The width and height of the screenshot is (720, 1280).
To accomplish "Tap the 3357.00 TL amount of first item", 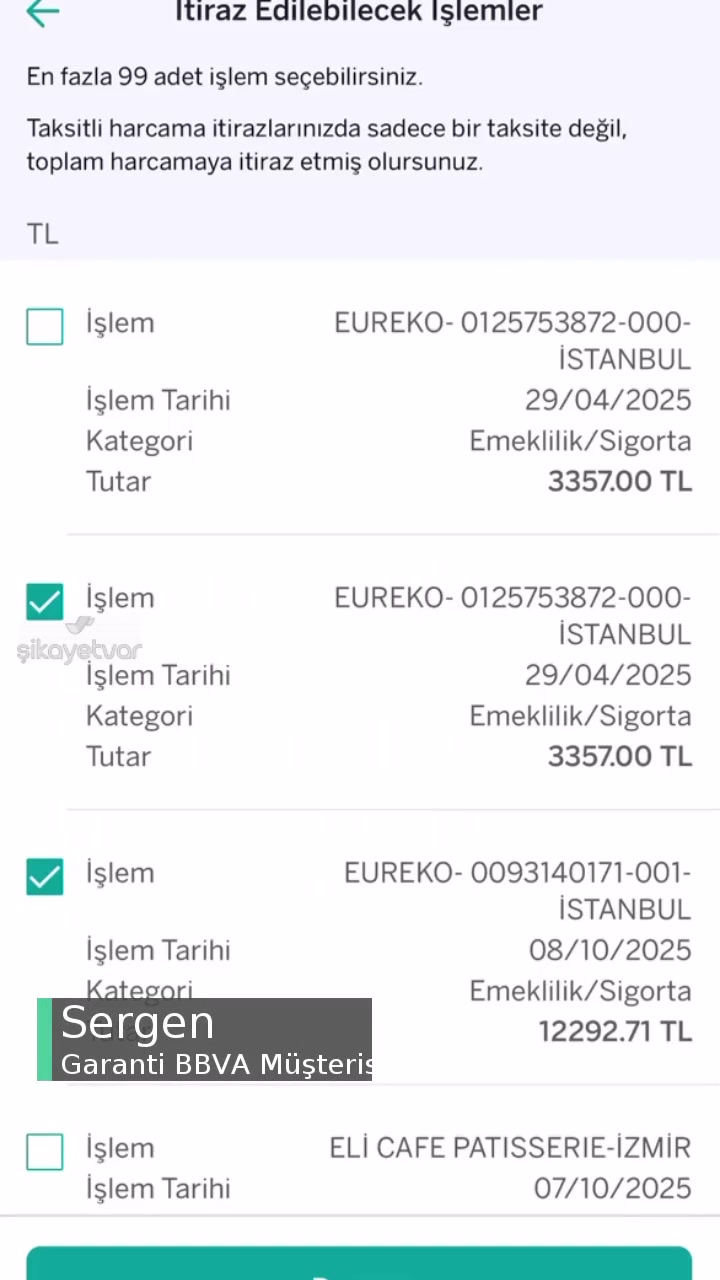I will coord(619,481).
